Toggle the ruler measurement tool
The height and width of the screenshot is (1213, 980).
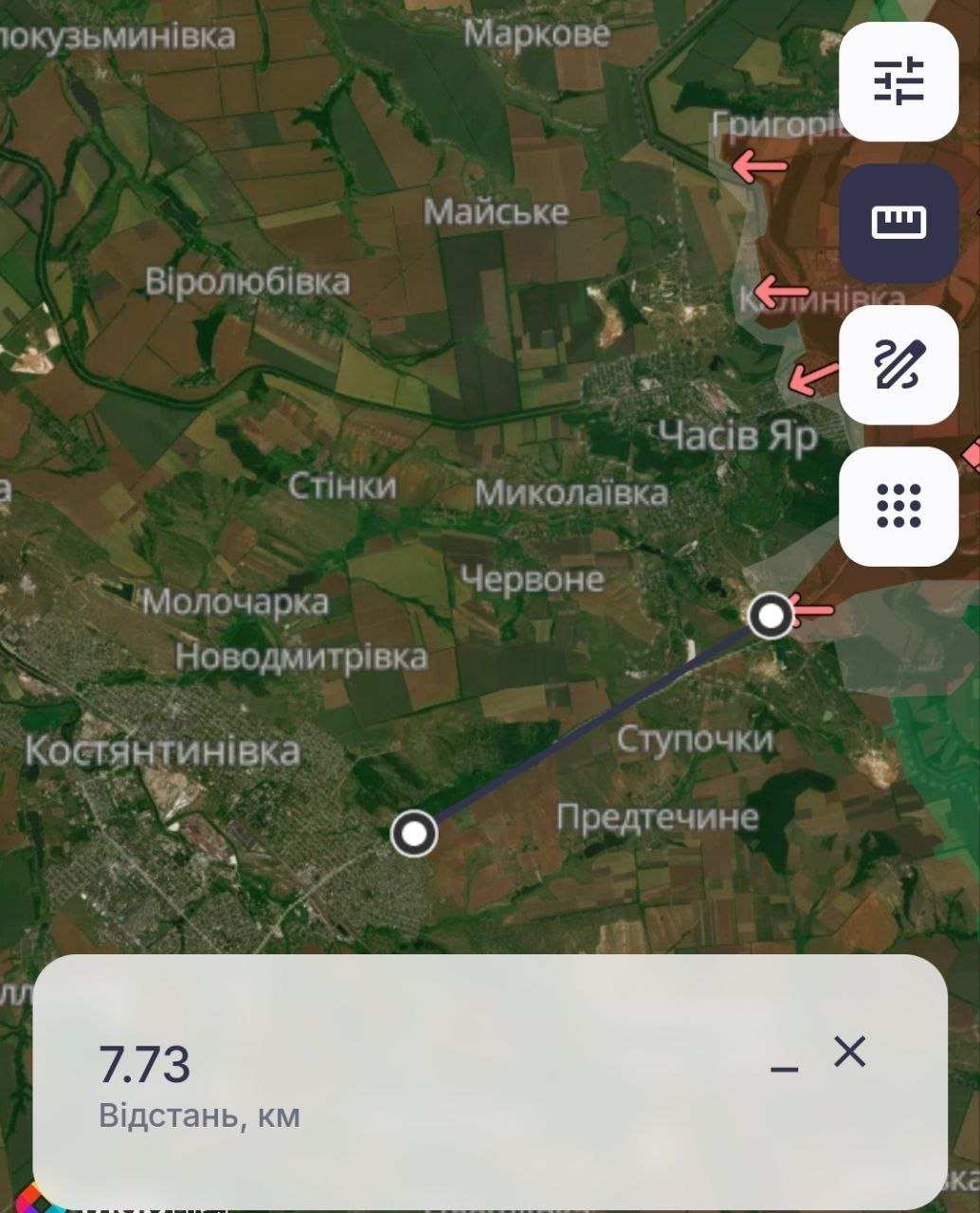[898, 223]
